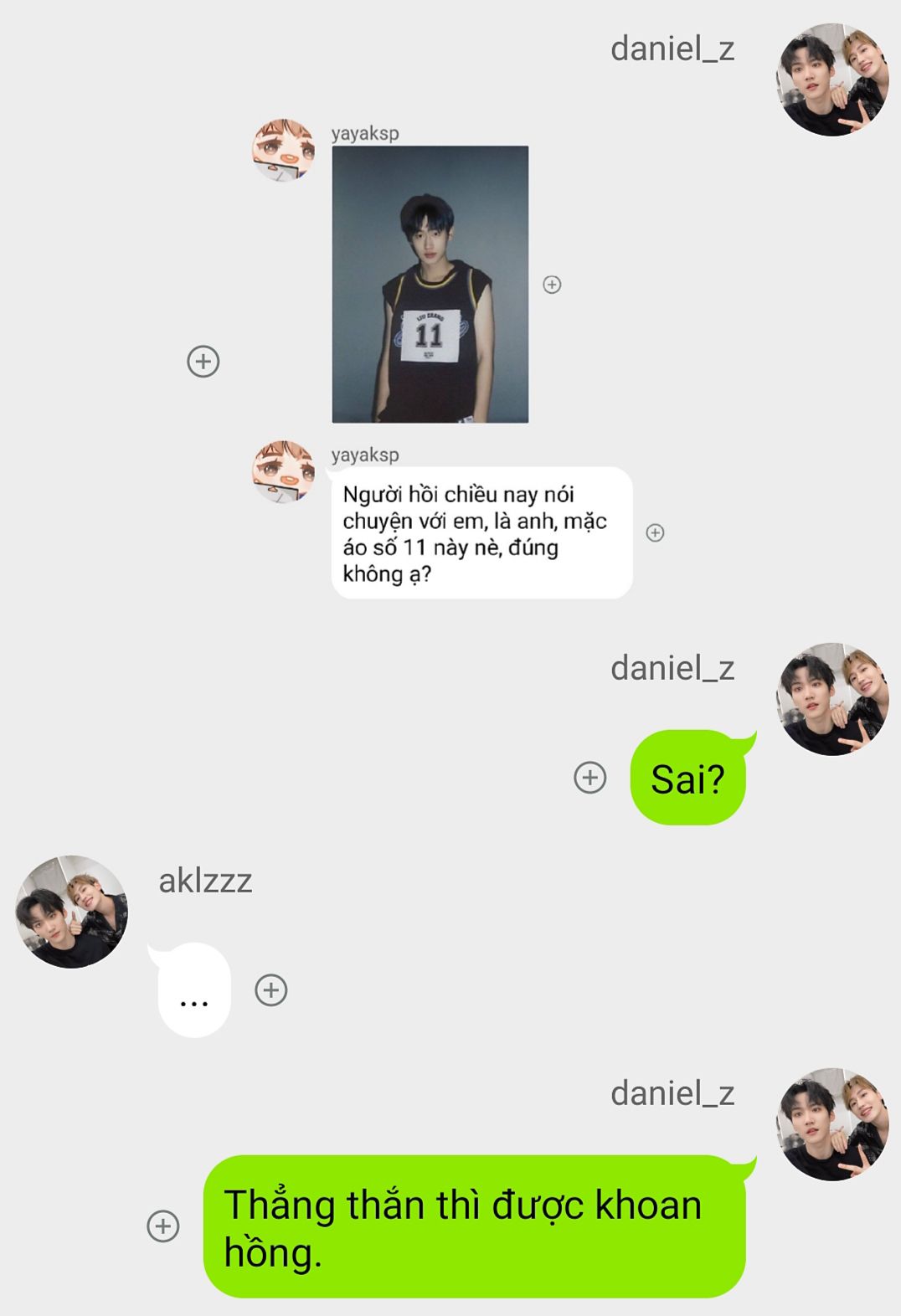901x1316 pixels.
Task: Open the forwarded yayaksp screenshot image
Action: 430,285
